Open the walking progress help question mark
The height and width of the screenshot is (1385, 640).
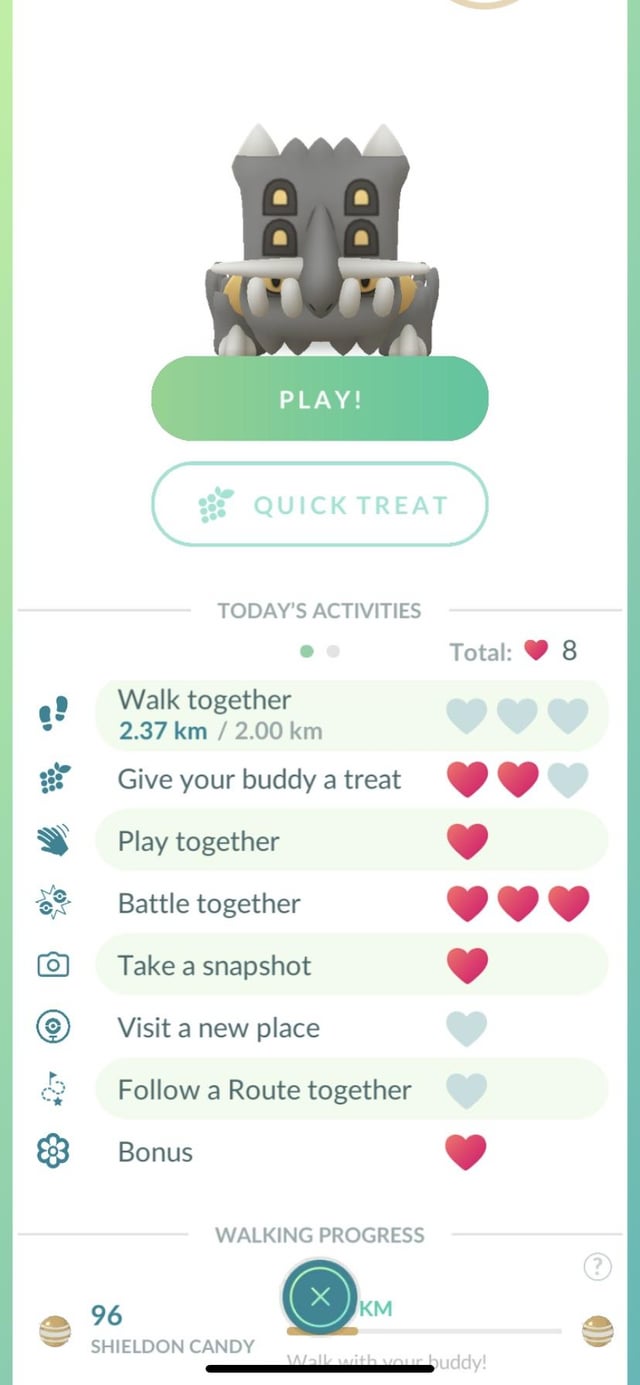(596, 1267)
